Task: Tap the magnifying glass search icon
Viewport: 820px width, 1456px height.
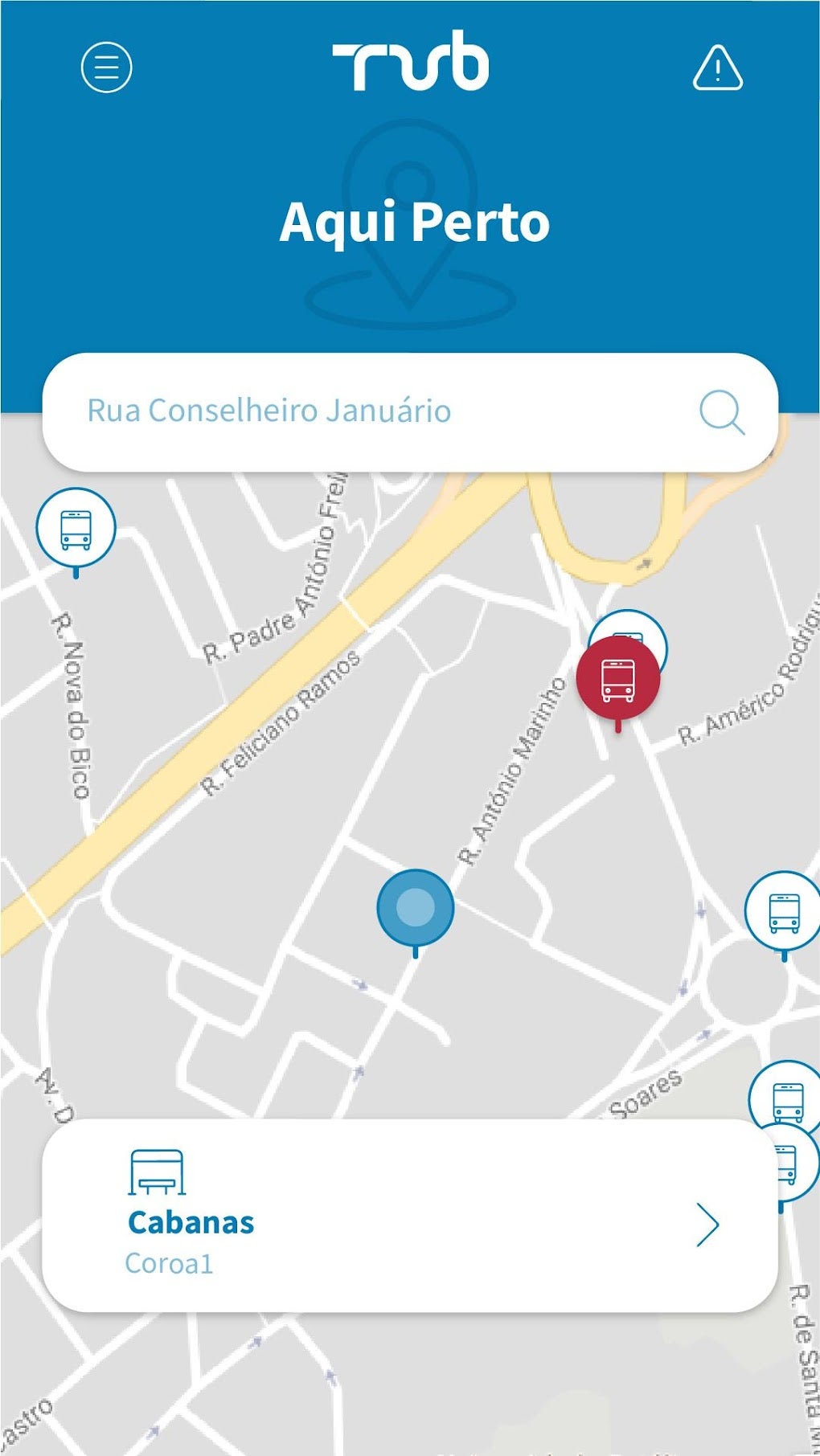Action: (x=721, y=412)
